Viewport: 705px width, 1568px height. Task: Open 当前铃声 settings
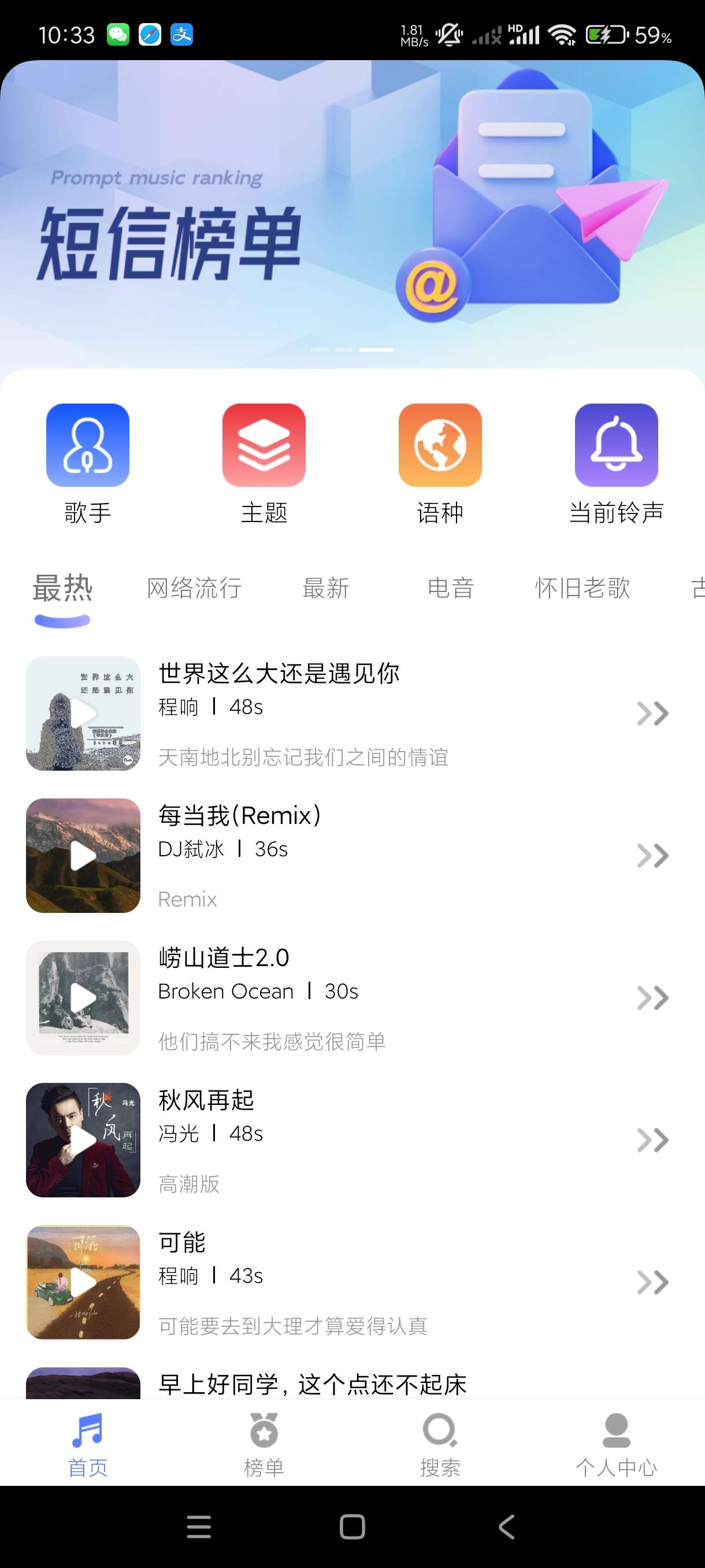(615, 463)
